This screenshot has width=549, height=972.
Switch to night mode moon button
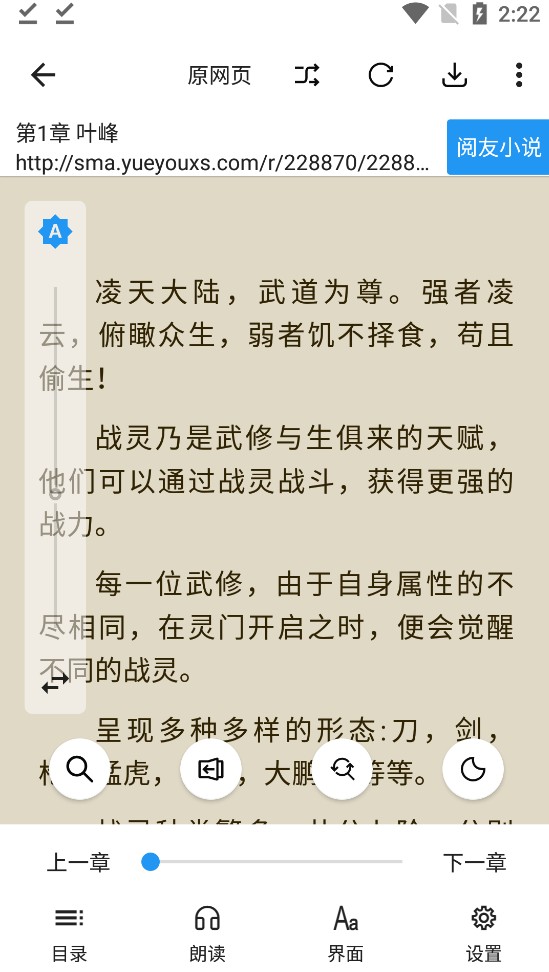[x=473, y=769]
